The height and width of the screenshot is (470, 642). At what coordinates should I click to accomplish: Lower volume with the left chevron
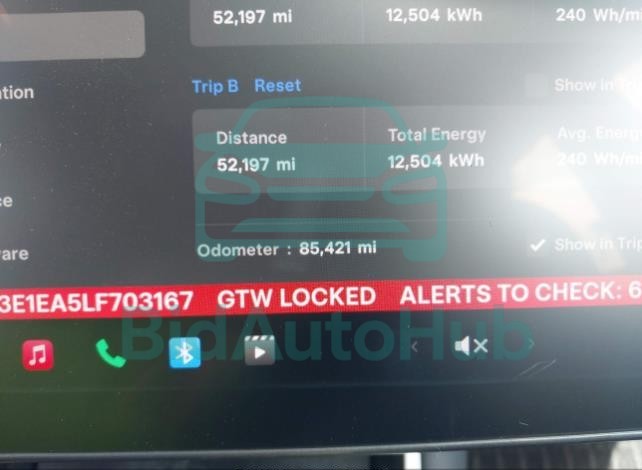[415, 346]
